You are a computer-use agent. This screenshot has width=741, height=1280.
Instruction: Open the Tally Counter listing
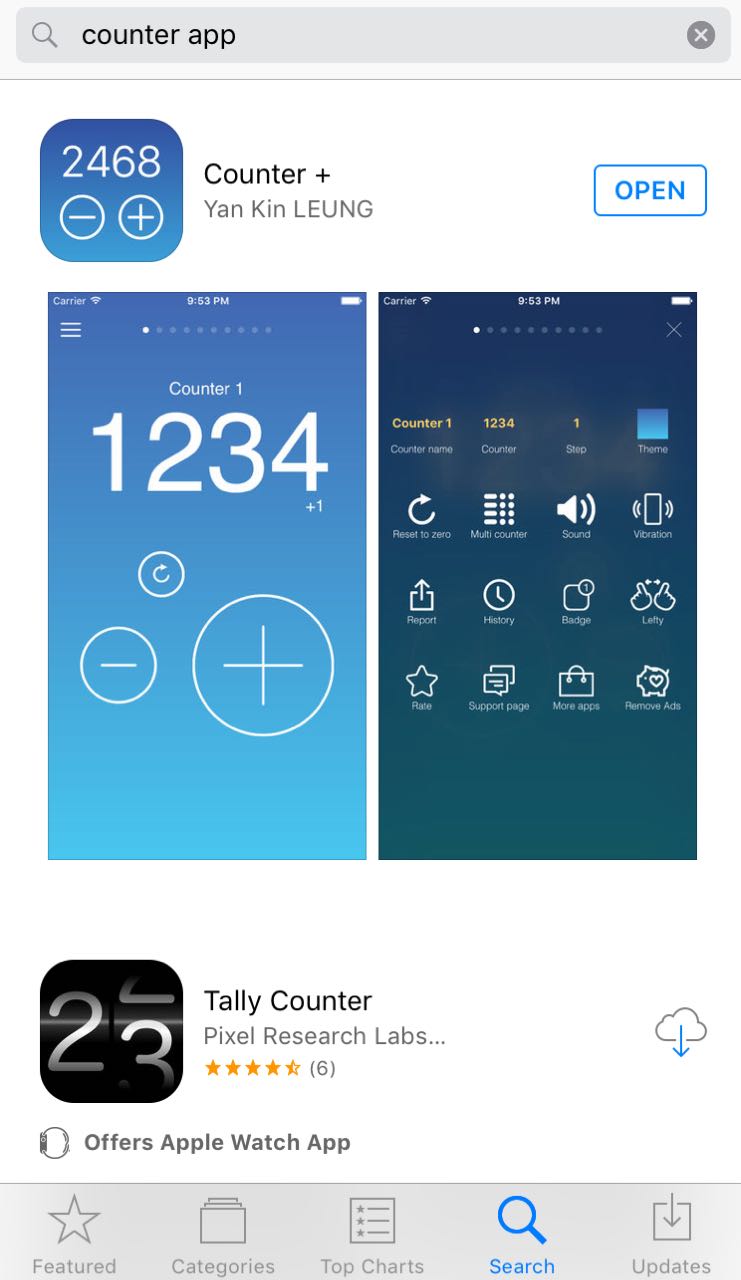click(x=324, y=1031)
